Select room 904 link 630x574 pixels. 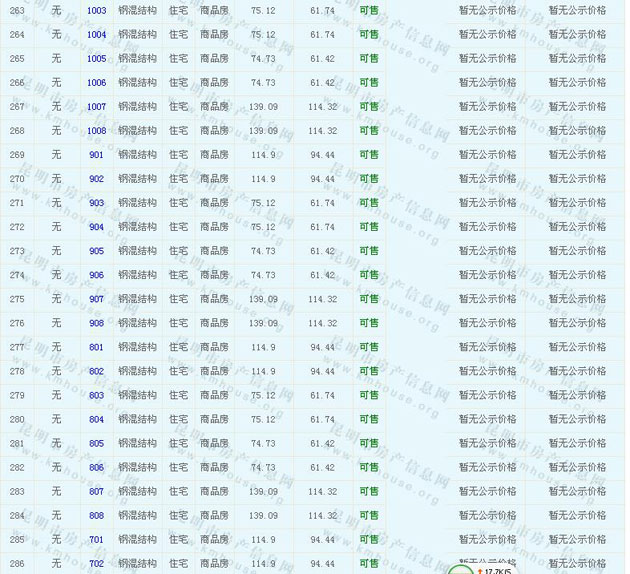point(96,227)
